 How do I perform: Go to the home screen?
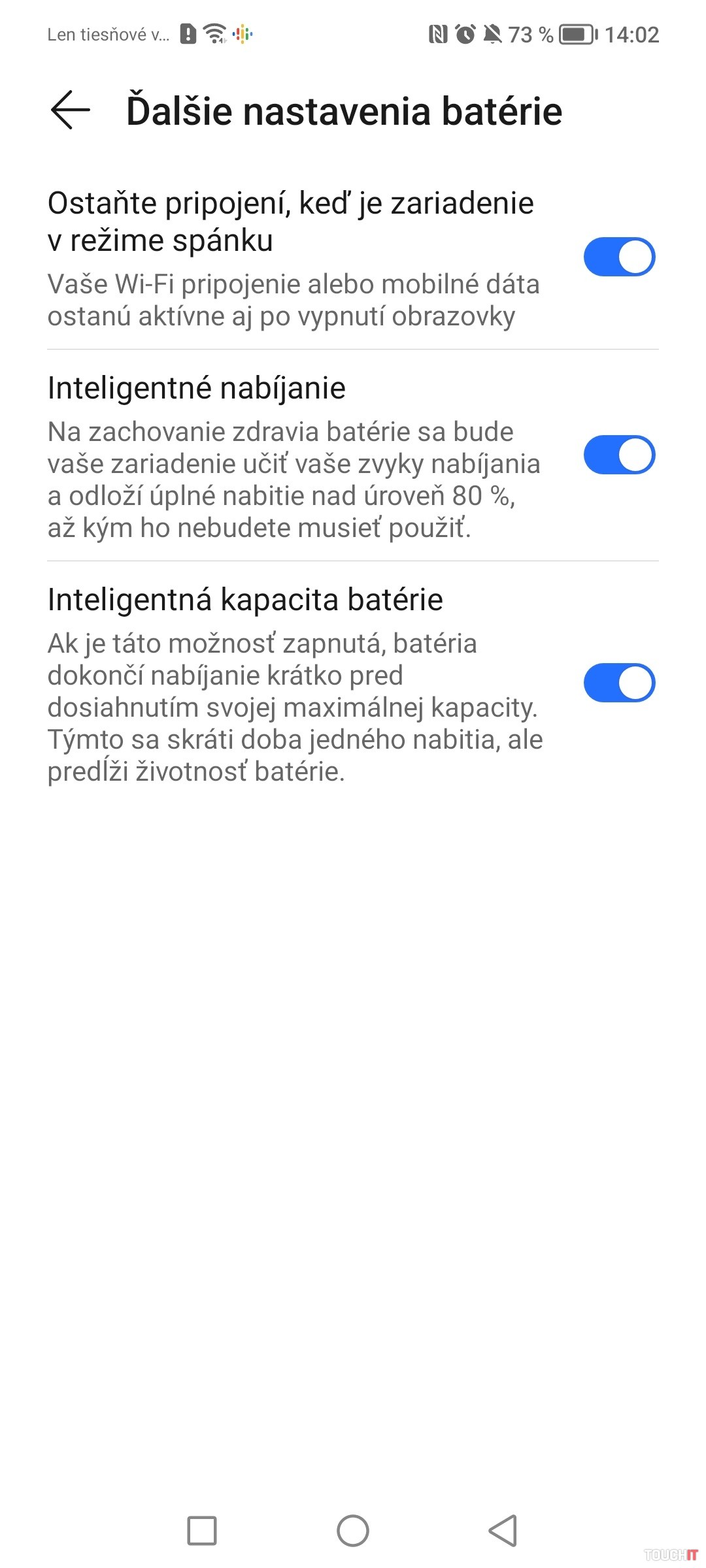(353, 1530)
